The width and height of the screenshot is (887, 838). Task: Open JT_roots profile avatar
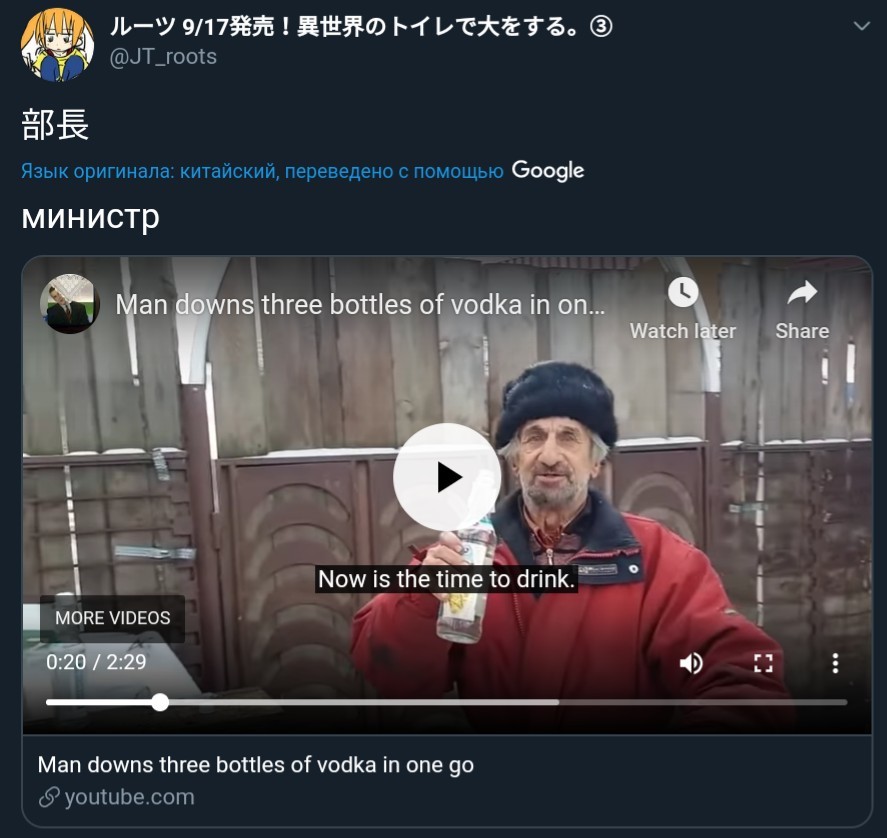tap(56, 45)
